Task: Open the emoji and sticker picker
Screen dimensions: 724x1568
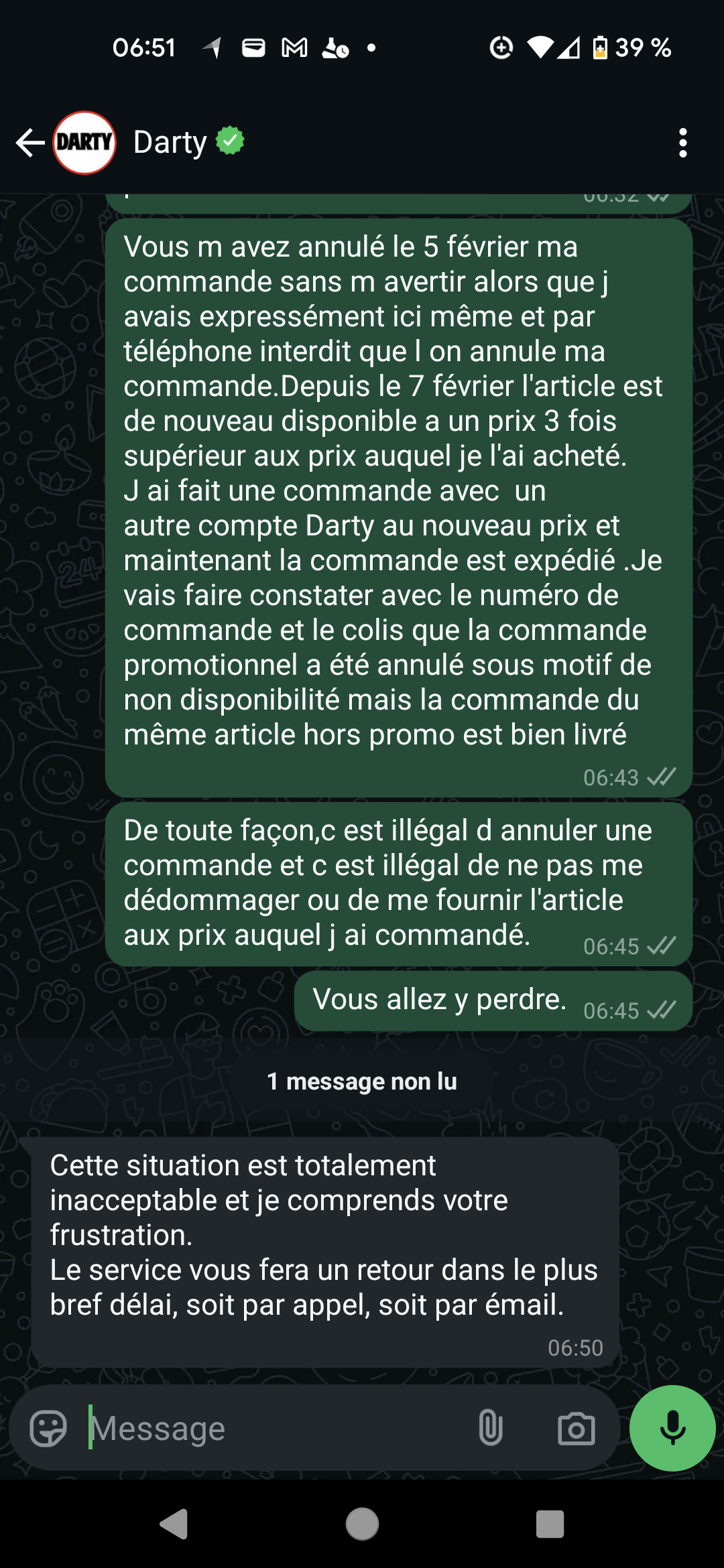Action: pos(48,1429)
